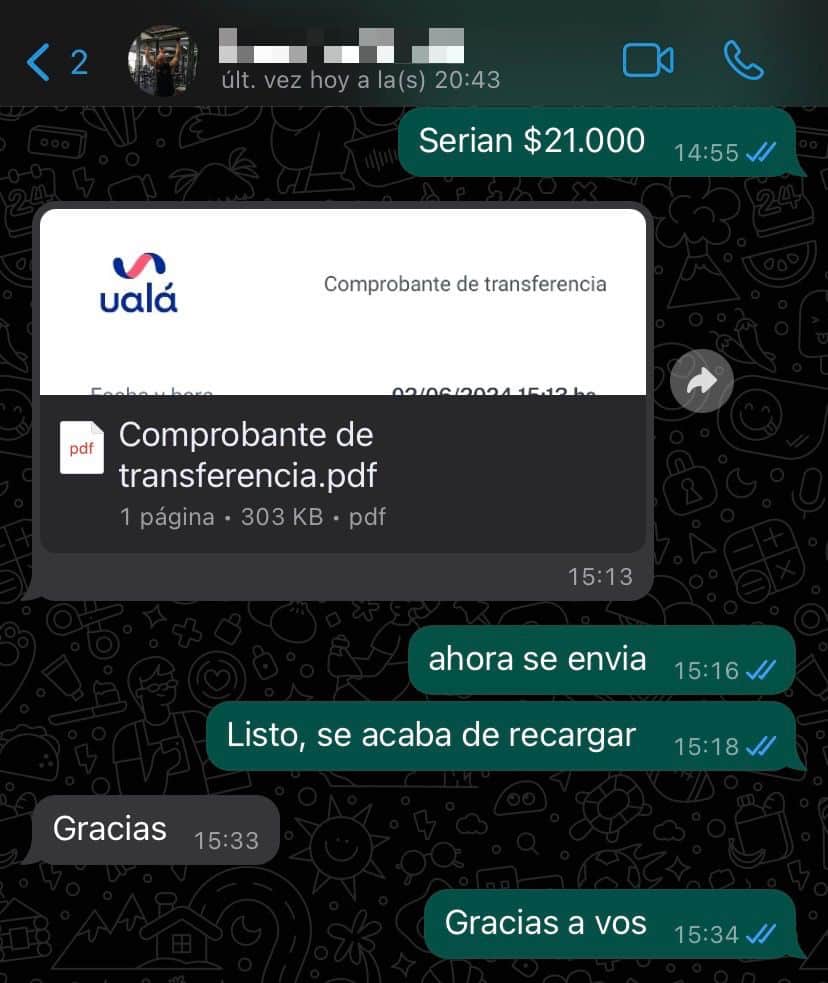Viewport: 828px width, 983px height.
Task: Start a voice call with the contact
Action: [743, 60]
